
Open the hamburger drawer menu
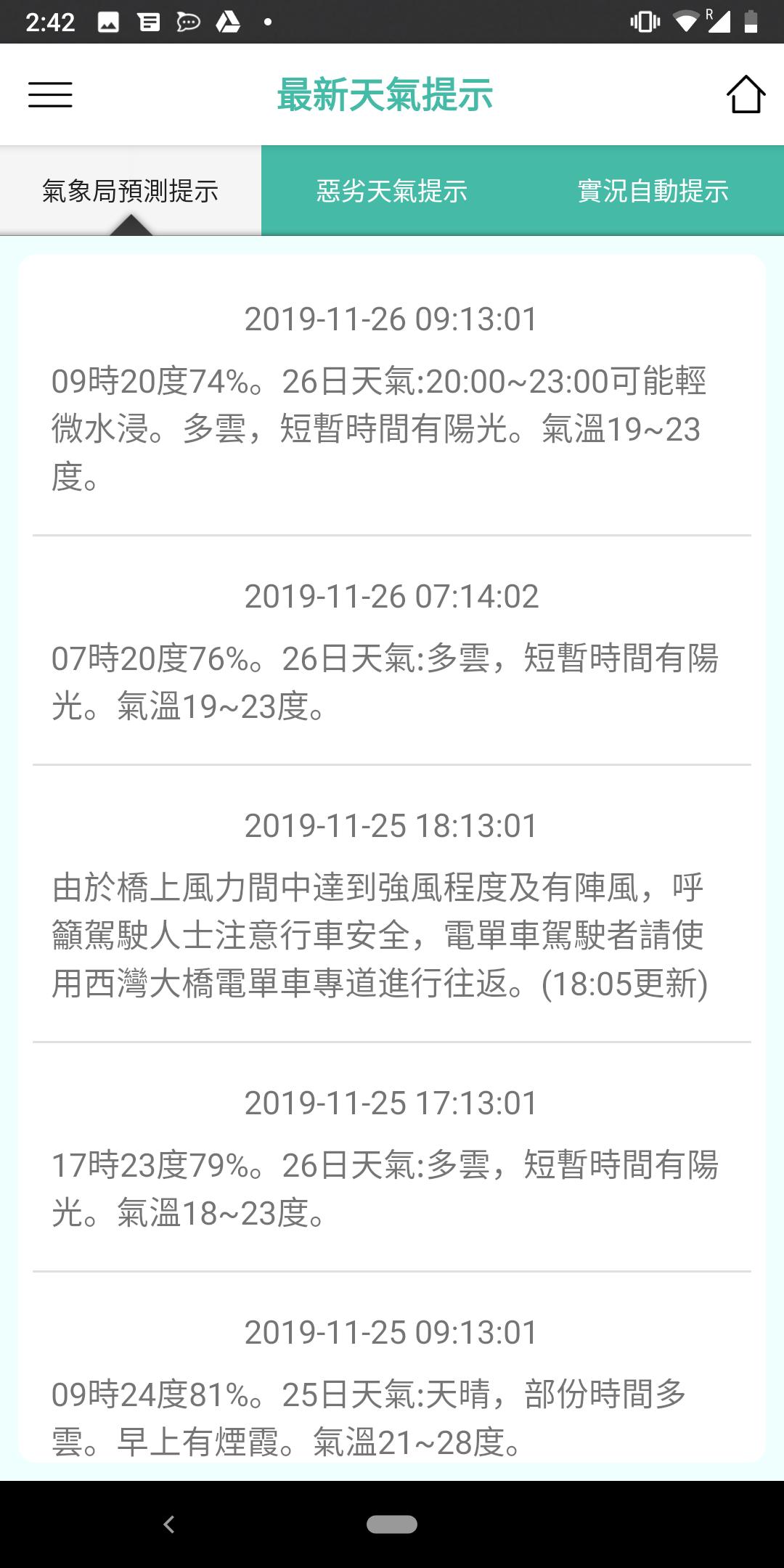click(50, 95)
